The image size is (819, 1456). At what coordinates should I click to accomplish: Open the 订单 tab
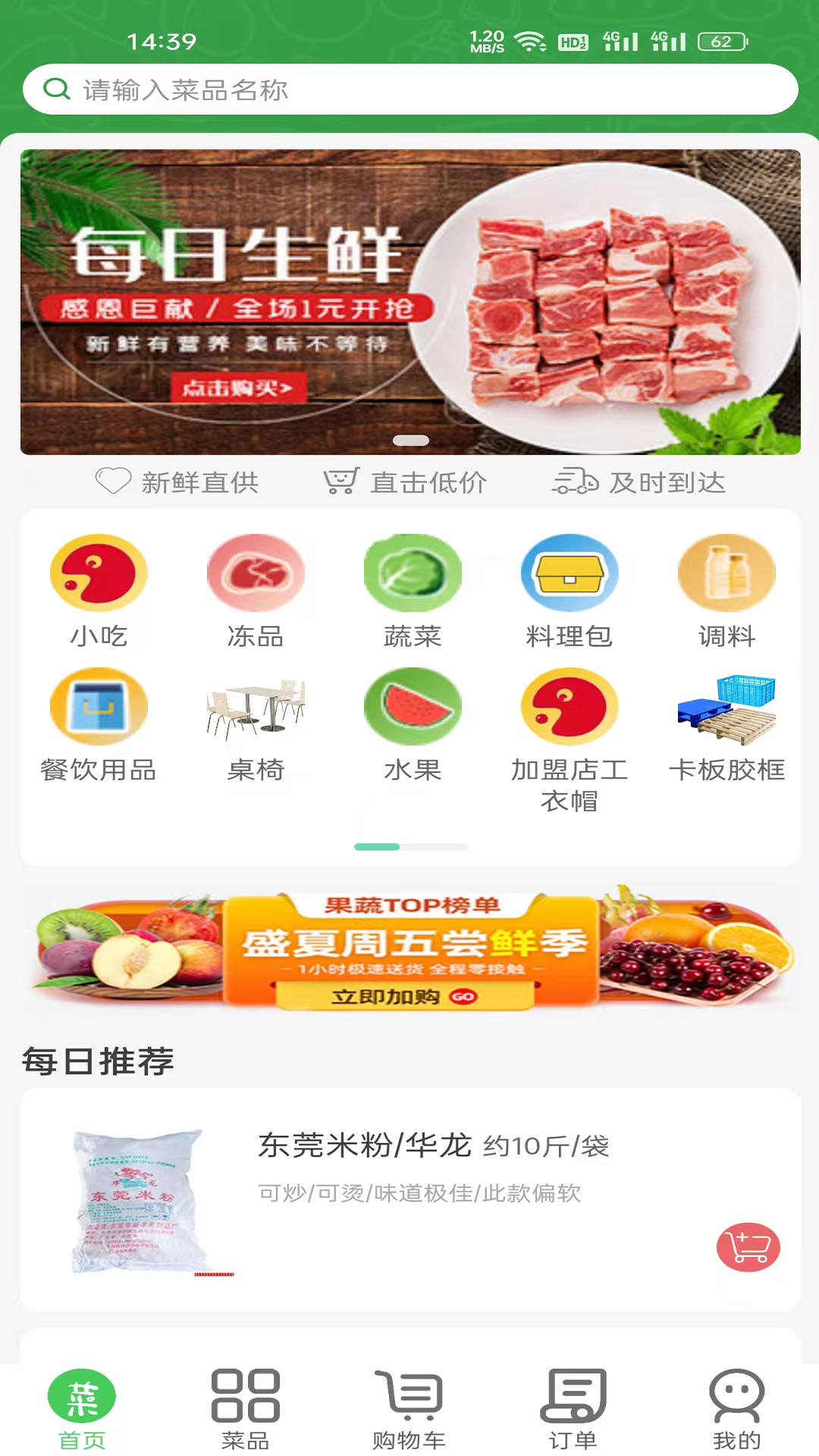573,1409
